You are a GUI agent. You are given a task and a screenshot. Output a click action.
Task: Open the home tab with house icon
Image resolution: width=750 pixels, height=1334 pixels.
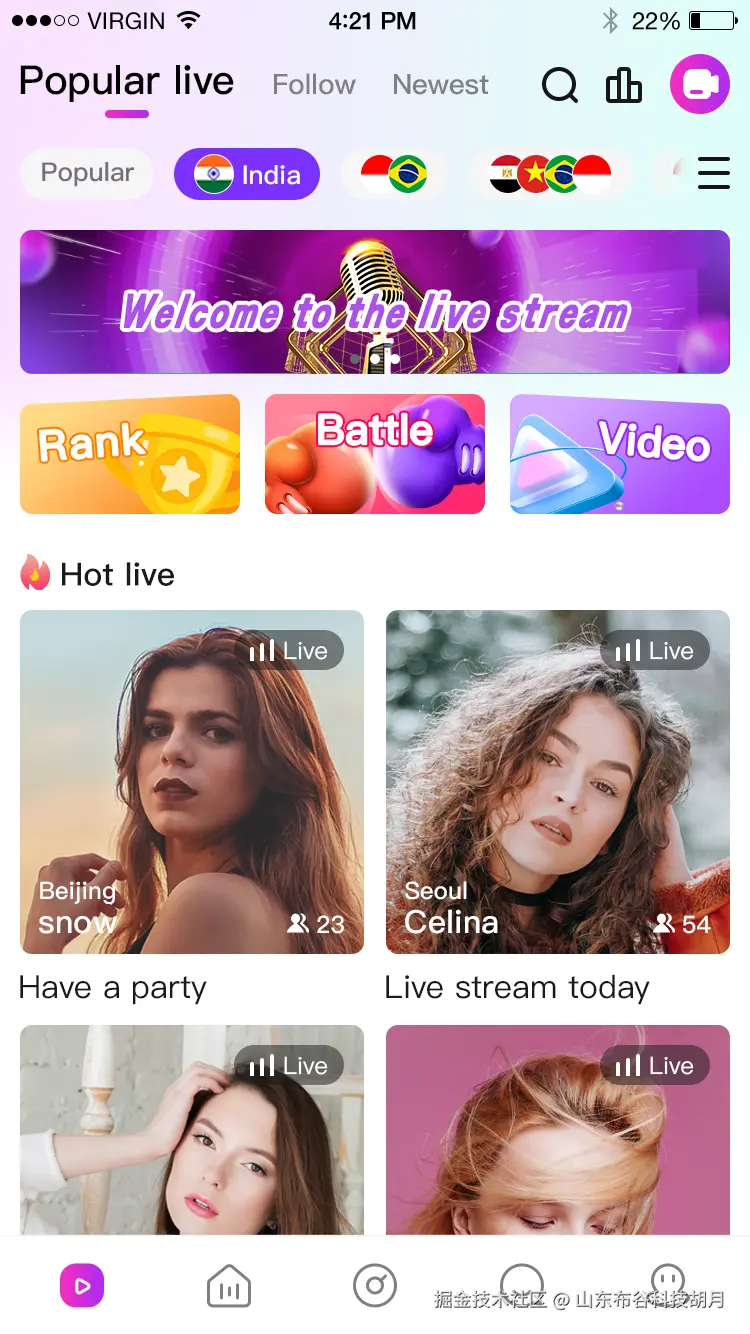click(x=228, y=1286)
